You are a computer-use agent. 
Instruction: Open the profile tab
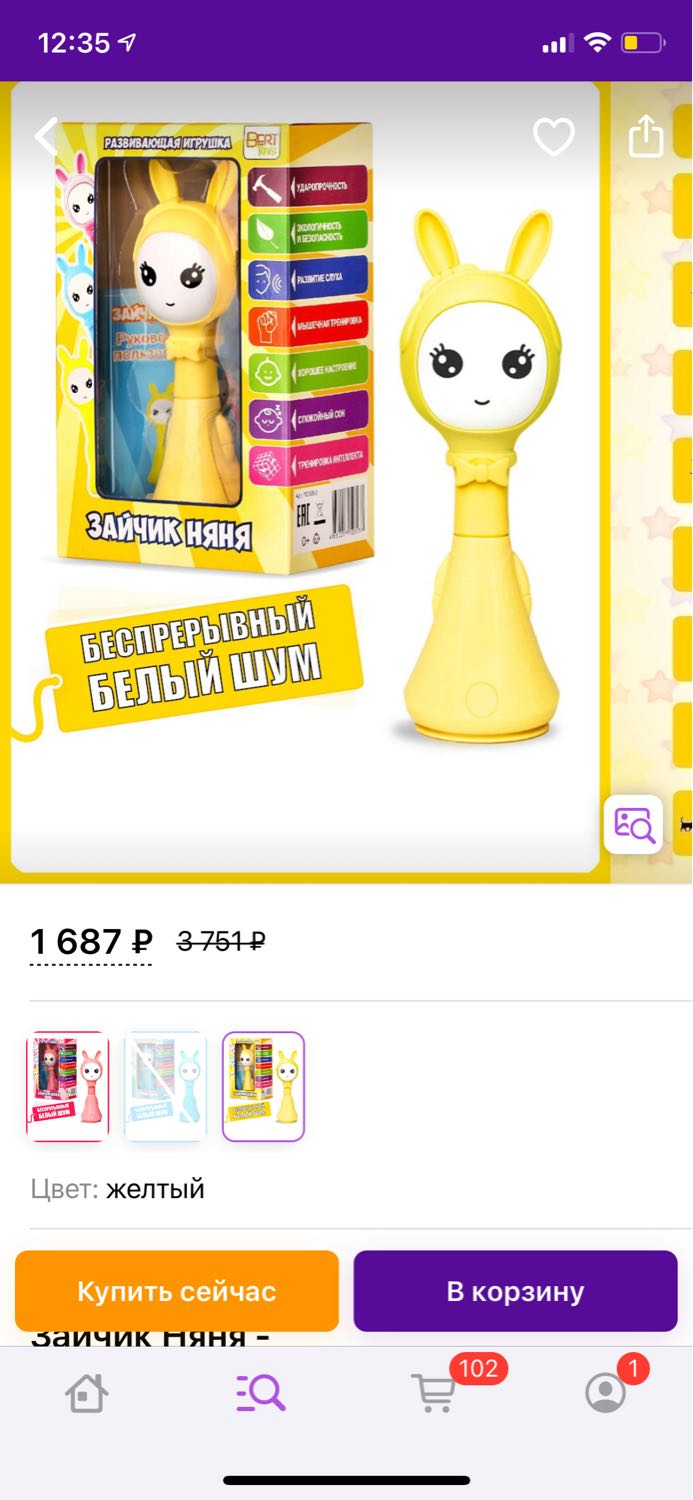coord(607,1391)
